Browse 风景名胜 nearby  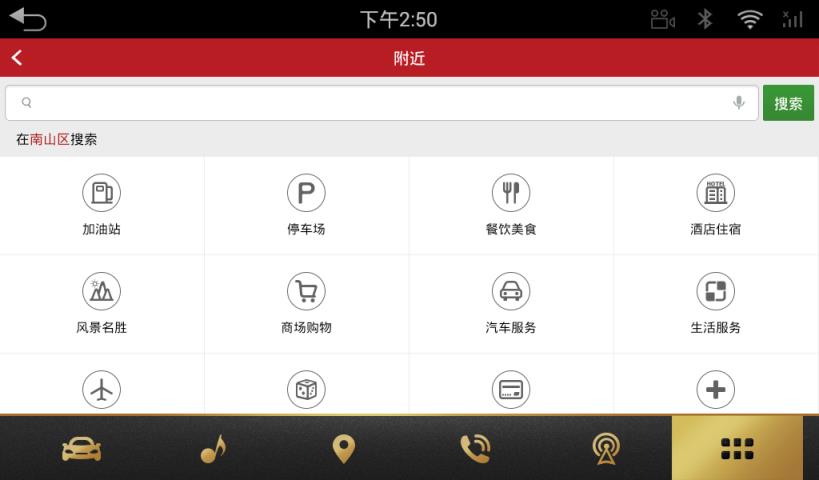(x=101, y=304)
